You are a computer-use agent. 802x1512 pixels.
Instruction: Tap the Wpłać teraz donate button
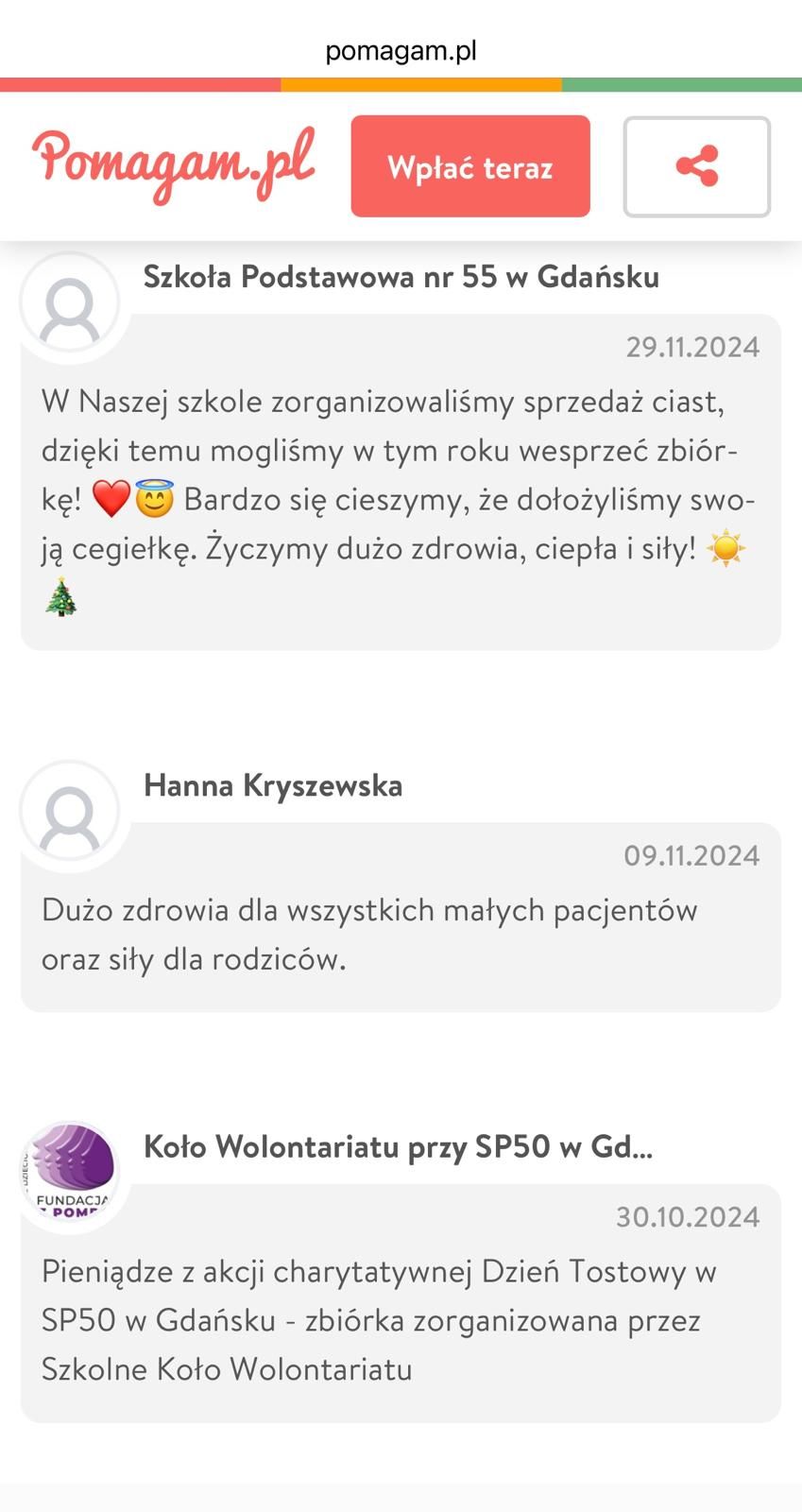(x=470, y=166)
